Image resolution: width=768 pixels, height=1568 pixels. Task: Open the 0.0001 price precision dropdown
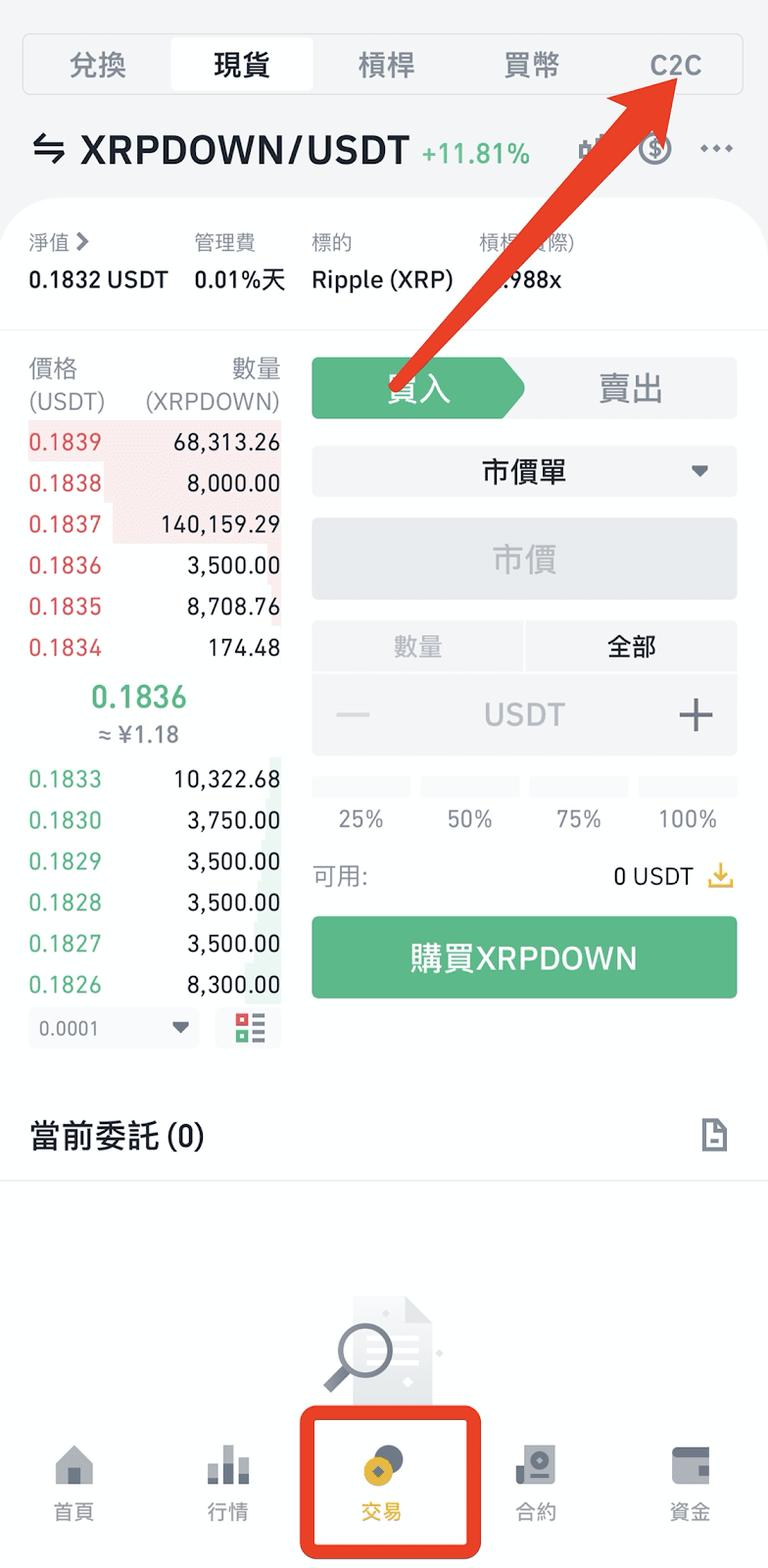coord(114,1028)
